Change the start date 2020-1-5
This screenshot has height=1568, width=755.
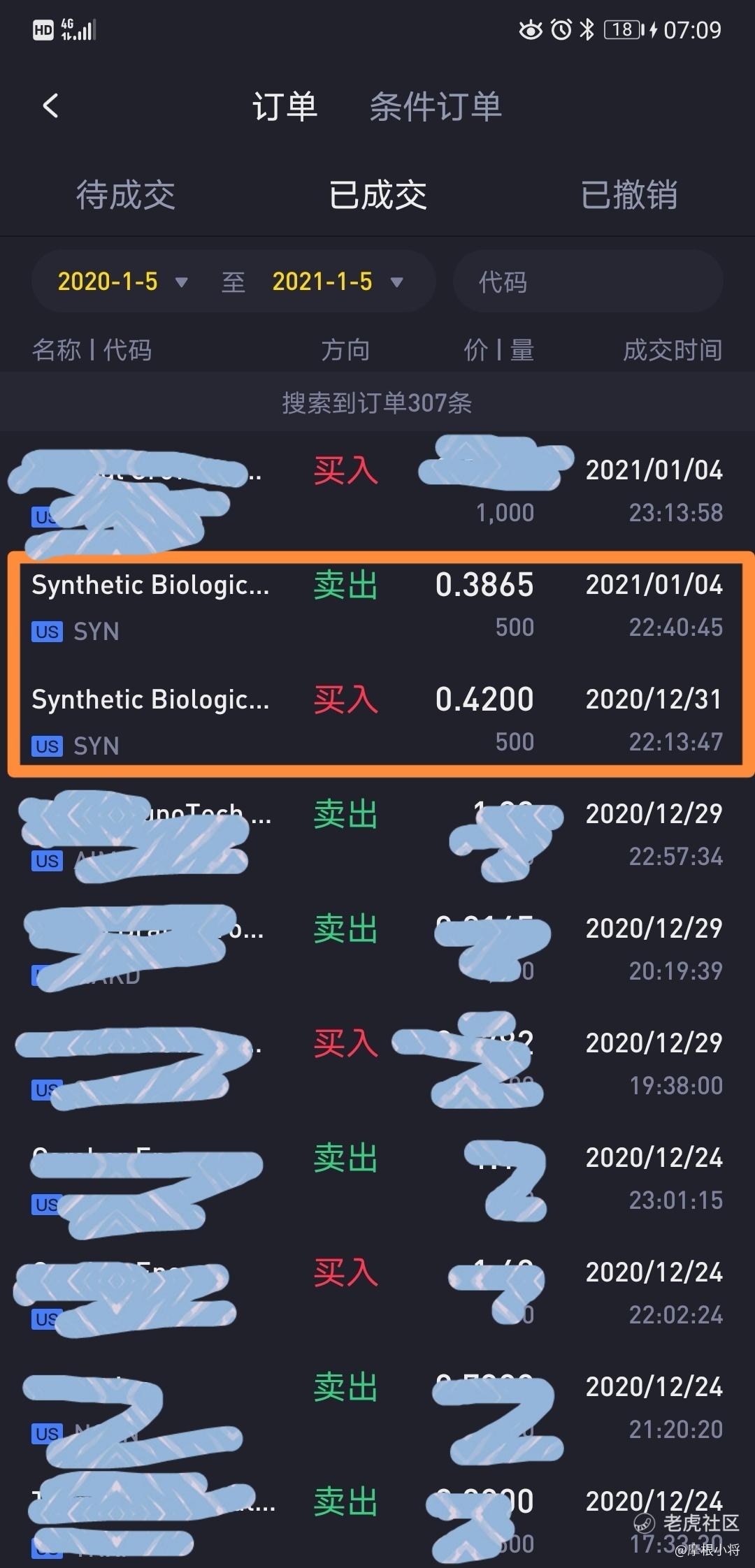click(122, 282)
